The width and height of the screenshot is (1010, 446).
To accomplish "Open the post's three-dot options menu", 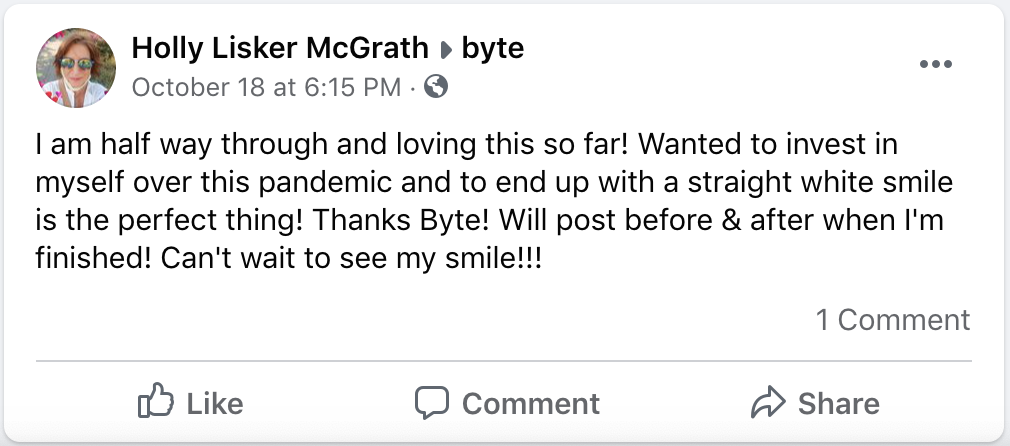I will pos(935,65).
